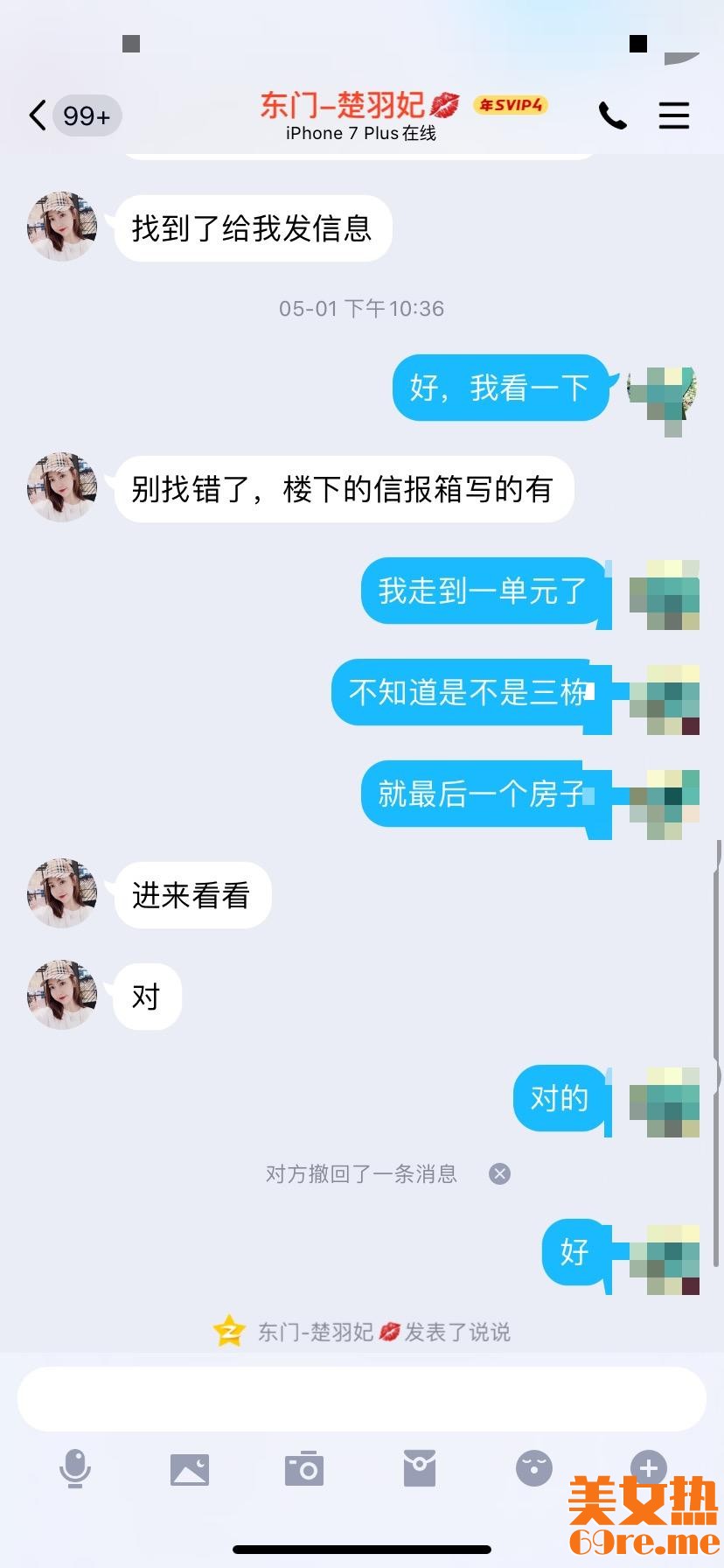The height and width of the screenshot is (1568, 724).
Task: Send a red packet
Action: (x=420, y=1468)
